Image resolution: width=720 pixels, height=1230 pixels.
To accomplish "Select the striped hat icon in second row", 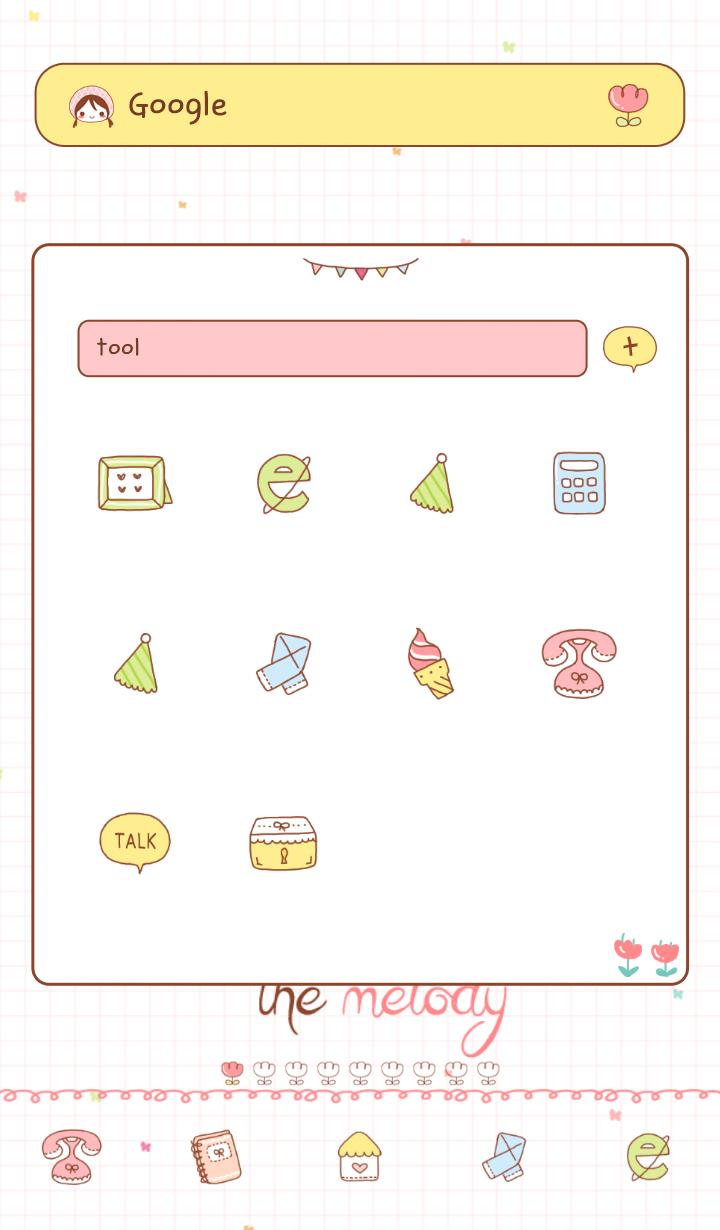I will tap(134, 663).
